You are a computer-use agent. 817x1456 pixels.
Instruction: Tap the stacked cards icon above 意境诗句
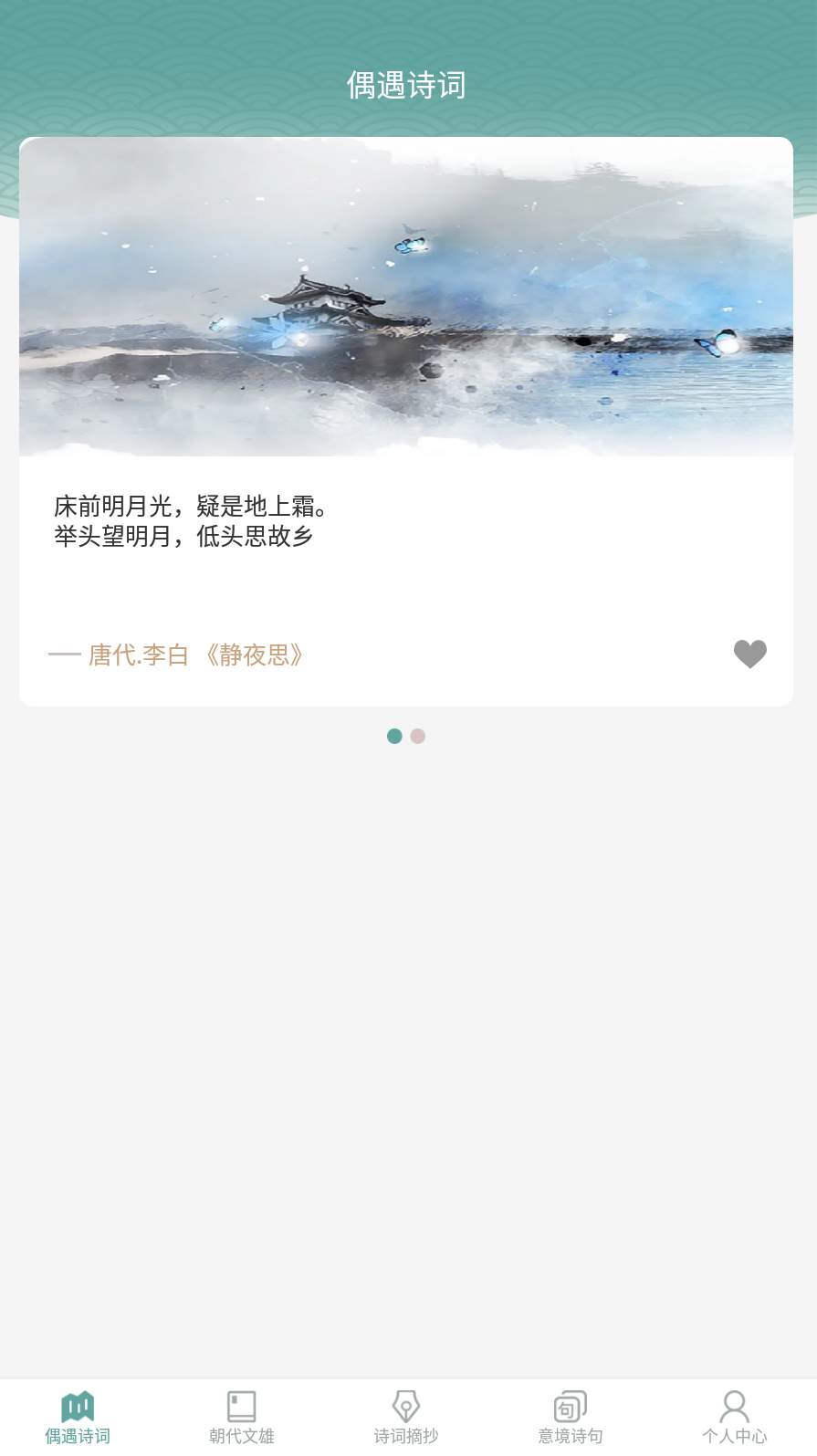[569, 1404]
